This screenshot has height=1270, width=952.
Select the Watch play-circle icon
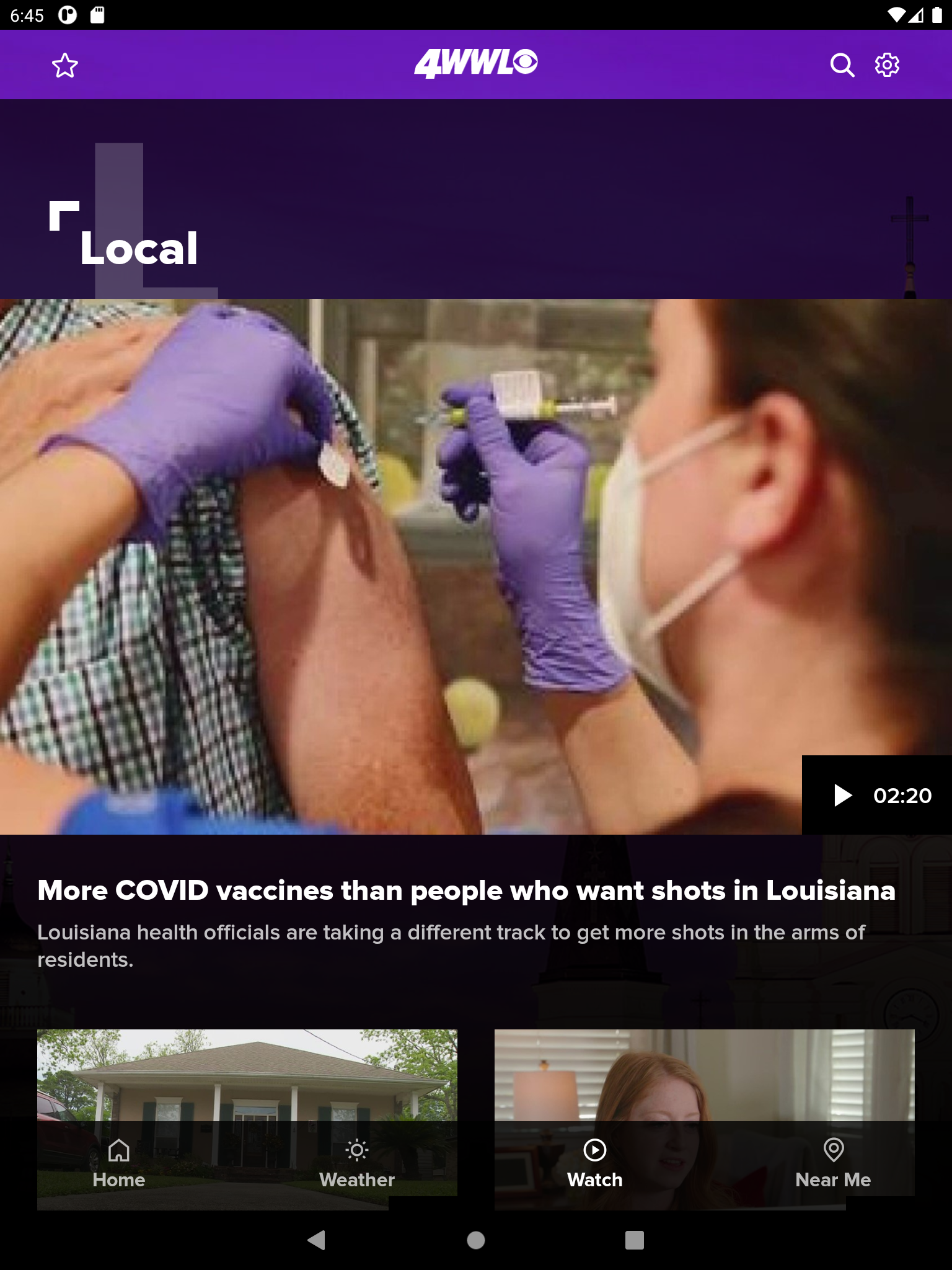(x=594, y=1150)
